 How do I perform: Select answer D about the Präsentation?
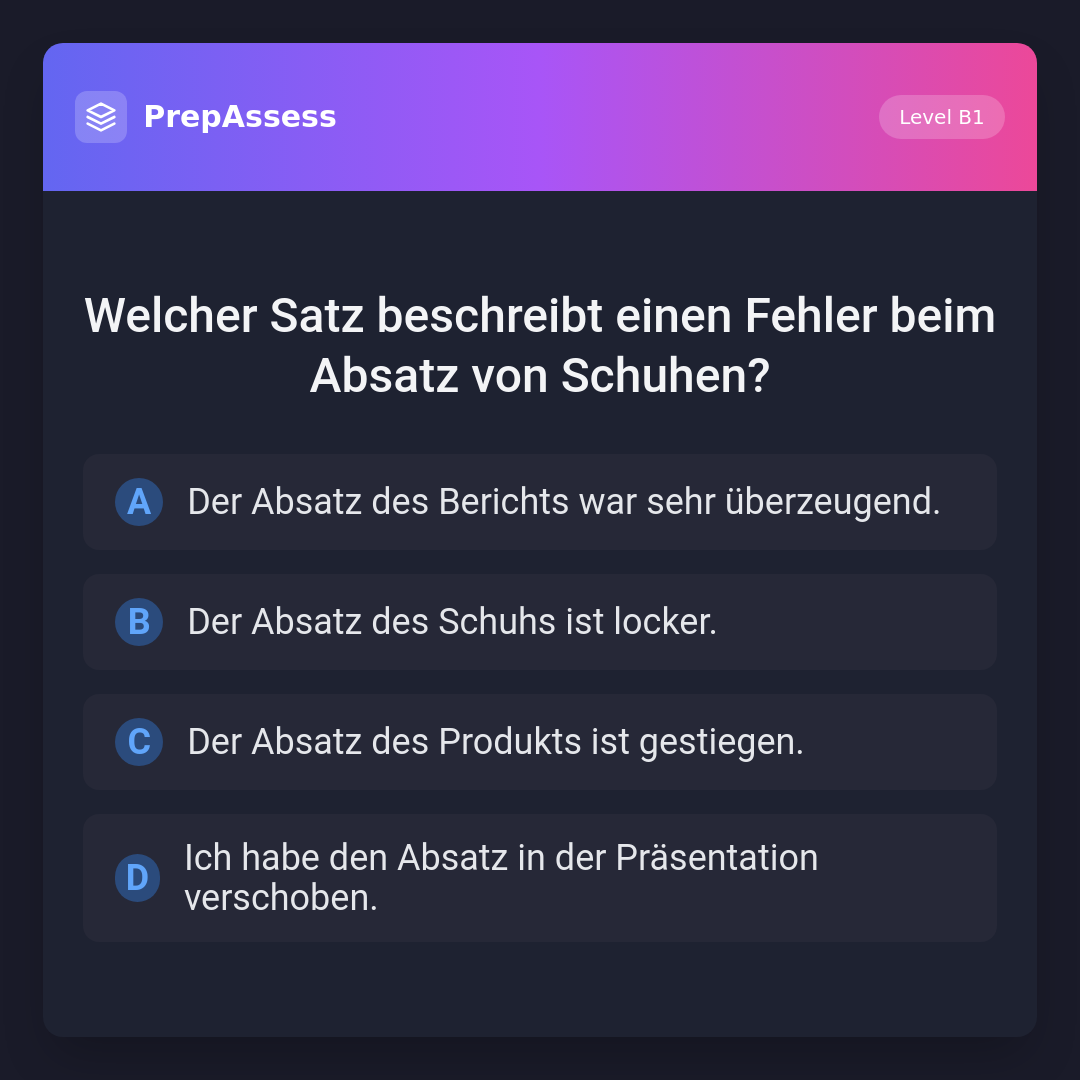click(540, 878)
